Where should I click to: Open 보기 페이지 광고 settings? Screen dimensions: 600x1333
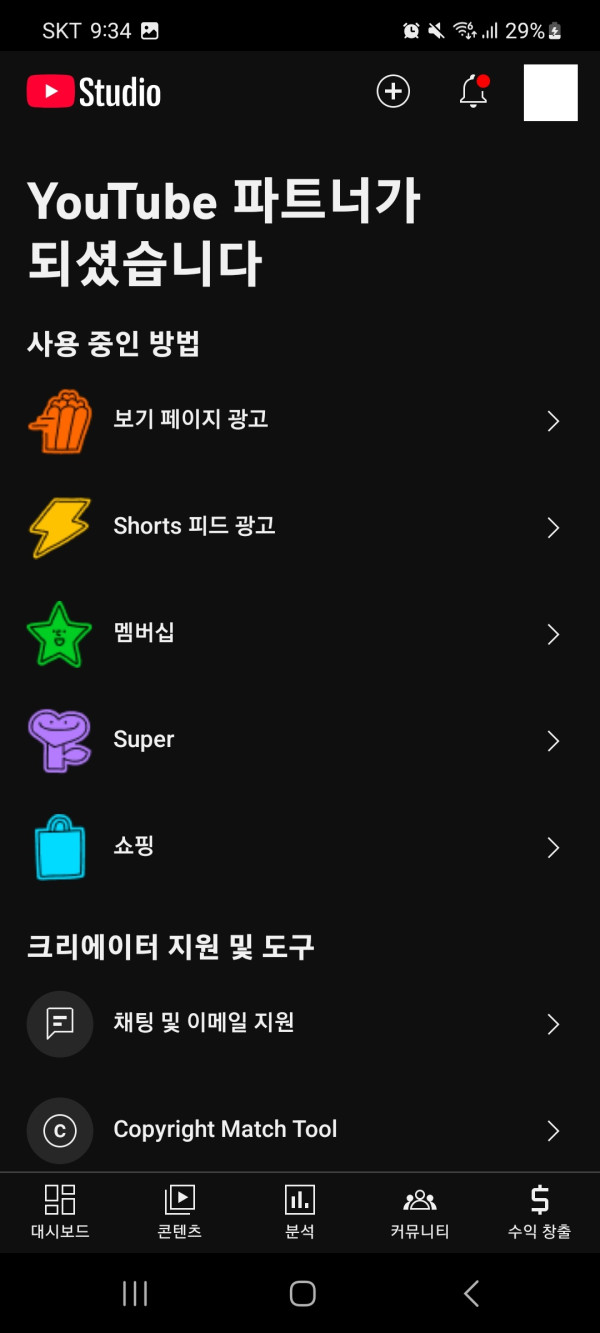pos(300,420)
